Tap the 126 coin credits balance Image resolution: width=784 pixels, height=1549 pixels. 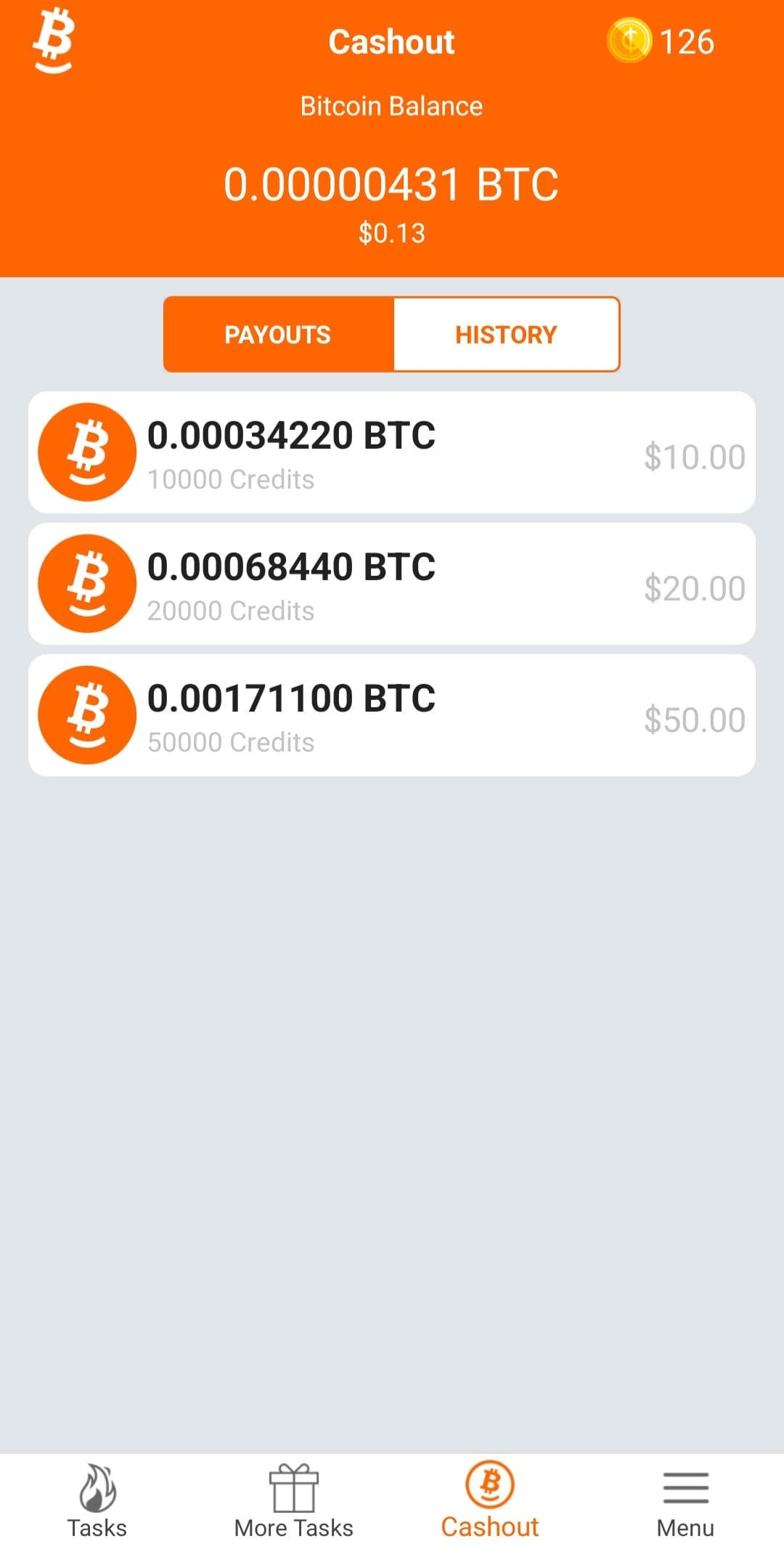click(661, 41)
